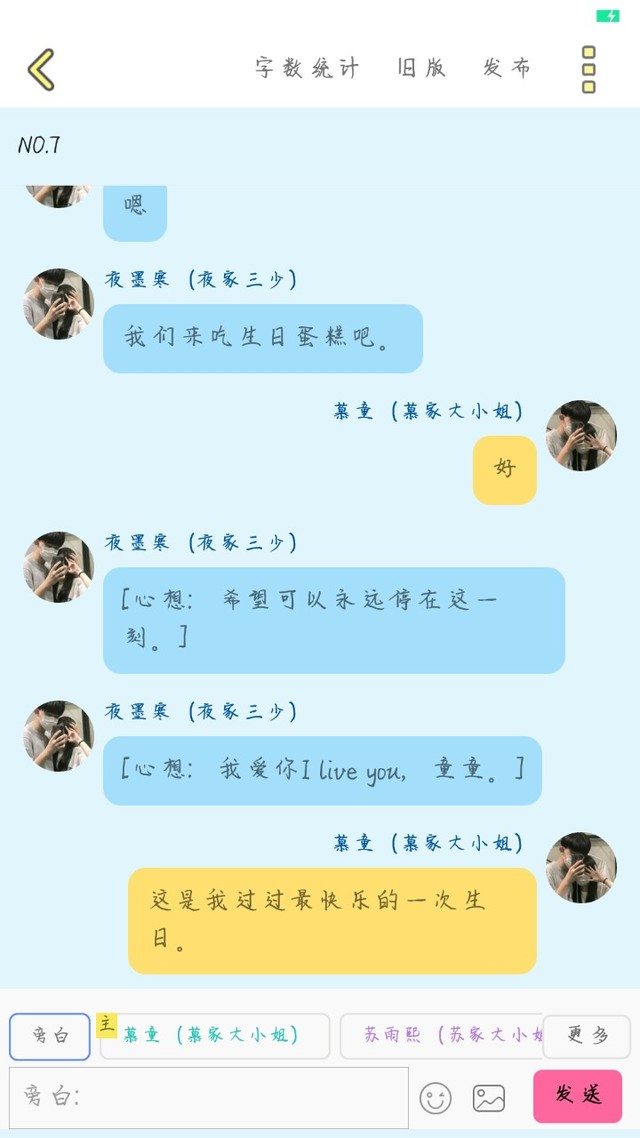640x1138 pixels.
Task: Insert a picture via image icon
Action: (489, 1098)
